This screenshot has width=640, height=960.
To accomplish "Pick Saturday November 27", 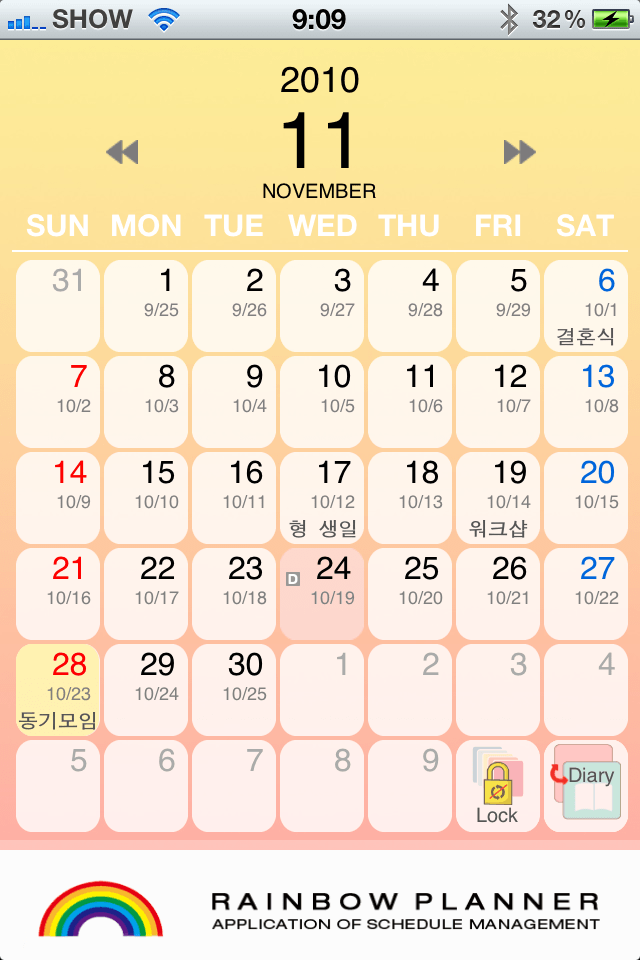I will click(x=585, y=594).
